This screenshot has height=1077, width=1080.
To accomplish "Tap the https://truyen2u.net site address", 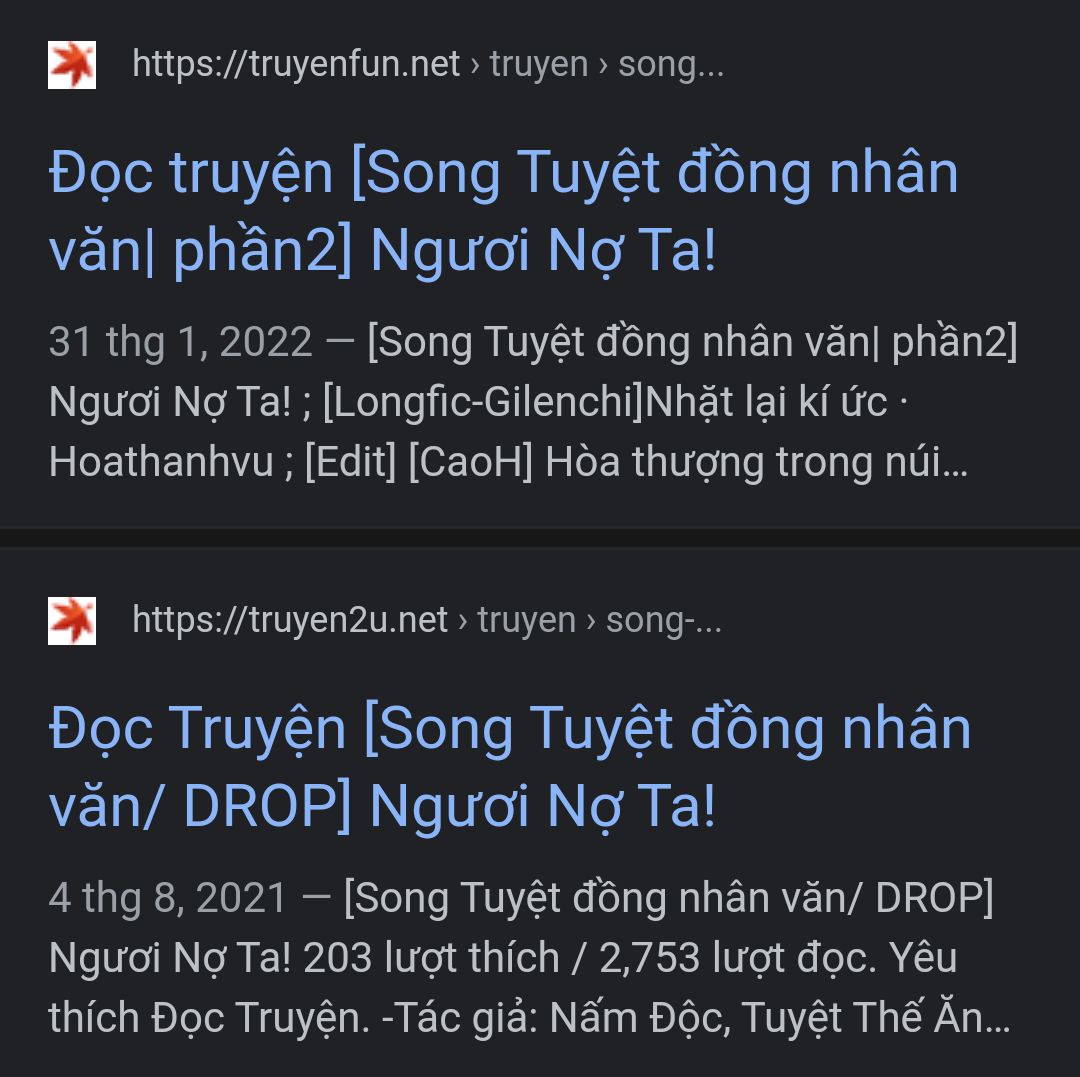I will coord(290,620).
